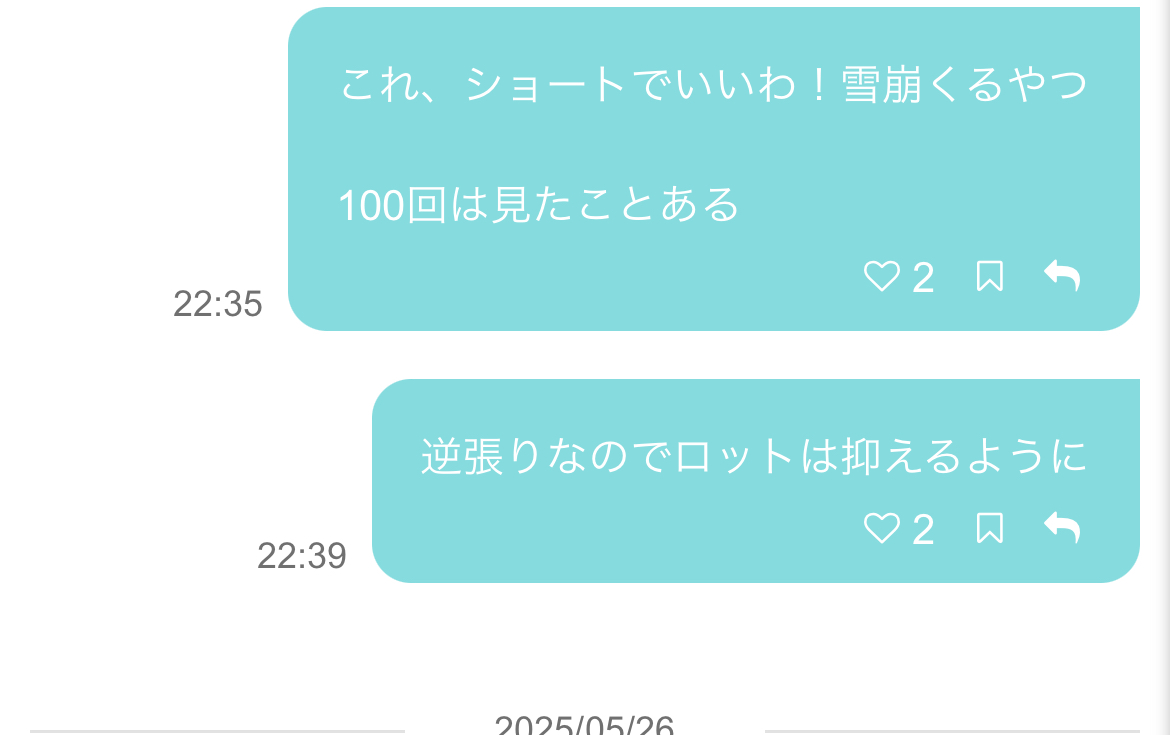Like the 逆張り message at 22:39
The width and height of the screenshot is (1170, 735).
tap(881, 529)
